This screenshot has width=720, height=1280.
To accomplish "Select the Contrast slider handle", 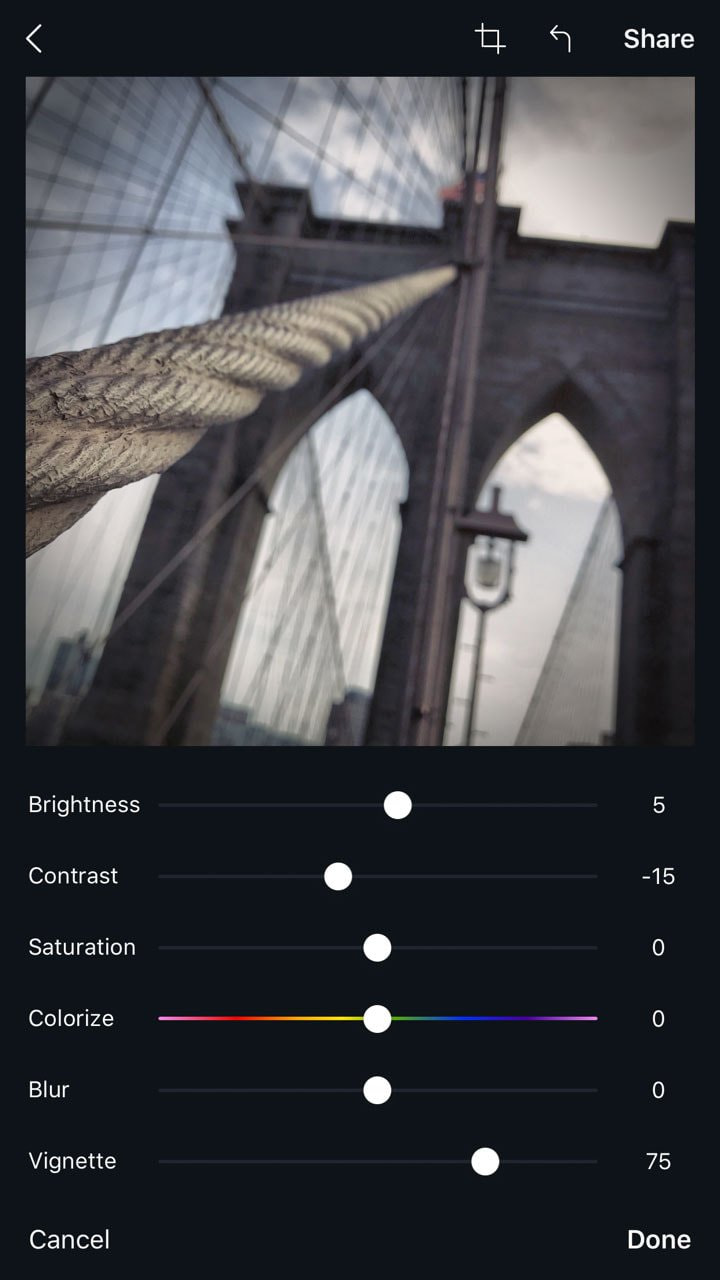I will 337,876.
